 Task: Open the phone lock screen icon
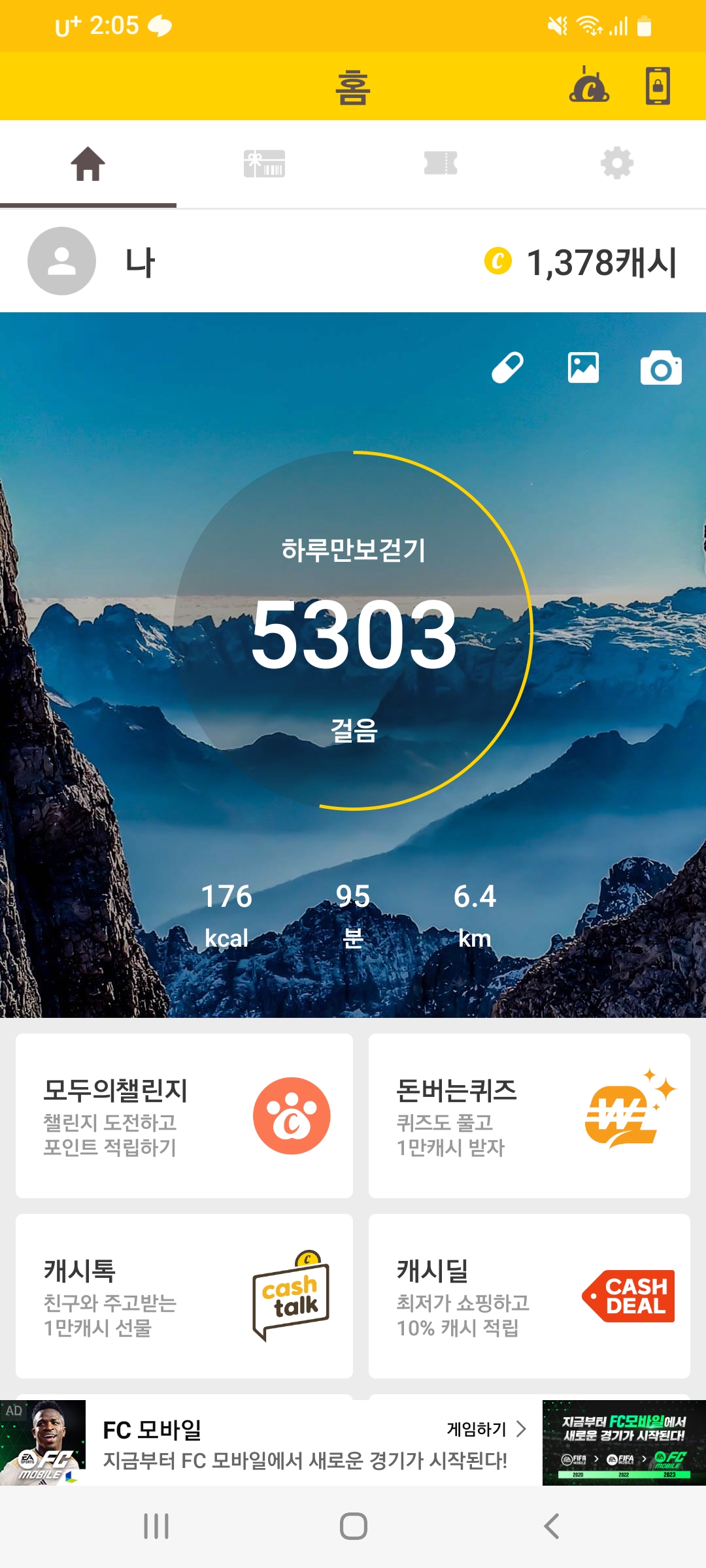tap(658, 86)
